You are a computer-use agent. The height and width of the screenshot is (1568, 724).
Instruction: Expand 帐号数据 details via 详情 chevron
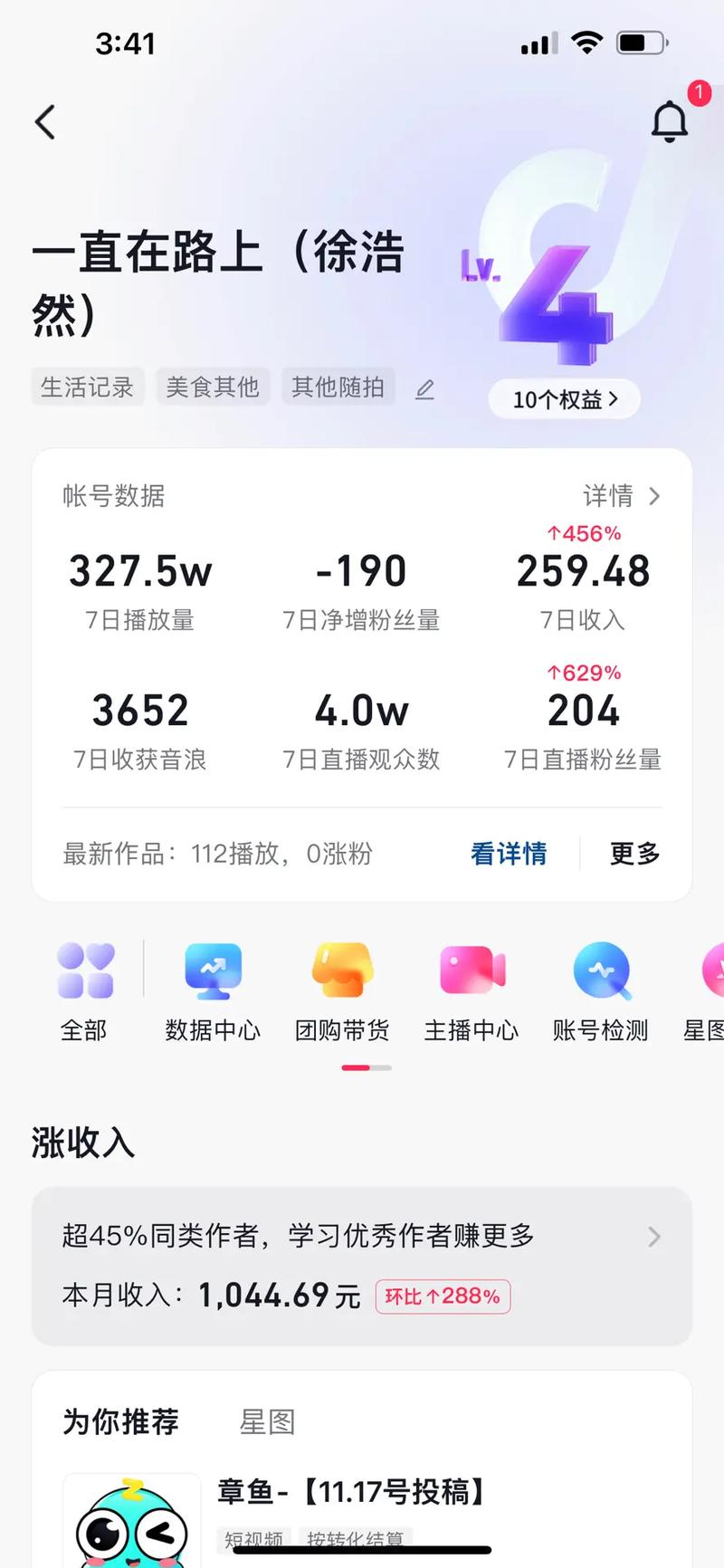623,496
